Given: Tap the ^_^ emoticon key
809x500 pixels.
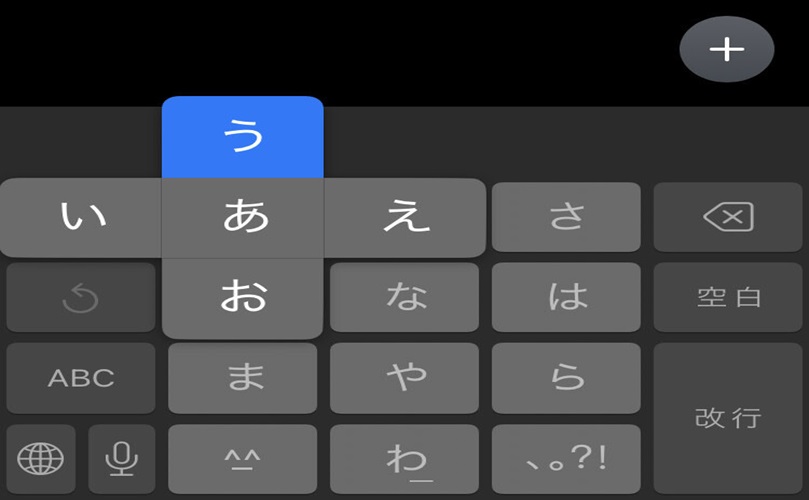Looking at the screenshot, I should tap(242, 459).
